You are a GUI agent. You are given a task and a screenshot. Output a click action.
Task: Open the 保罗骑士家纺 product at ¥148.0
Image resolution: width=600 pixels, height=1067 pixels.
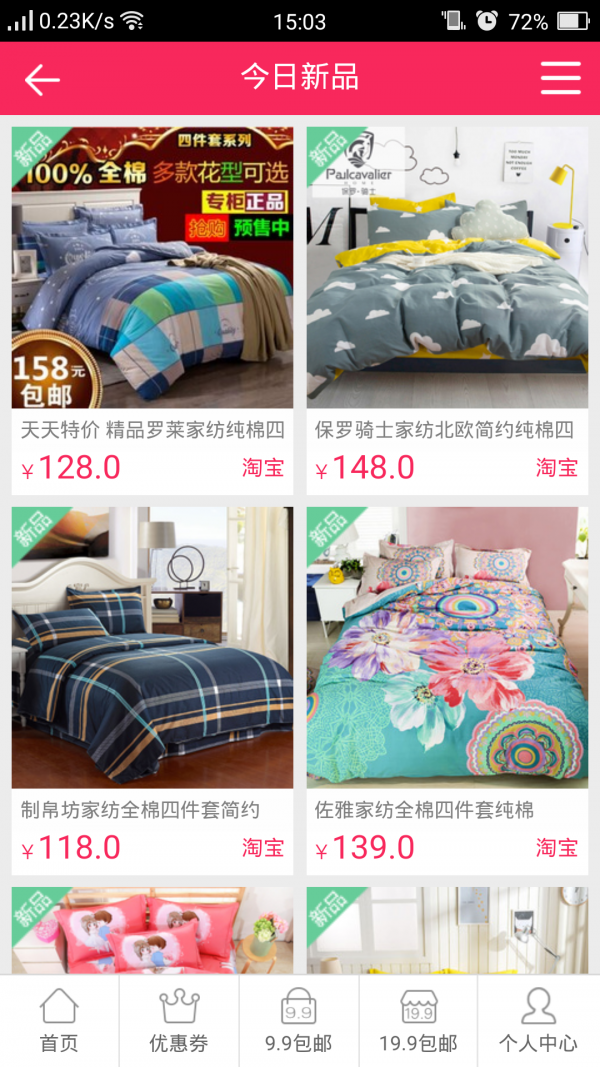(x=447, y=268)
